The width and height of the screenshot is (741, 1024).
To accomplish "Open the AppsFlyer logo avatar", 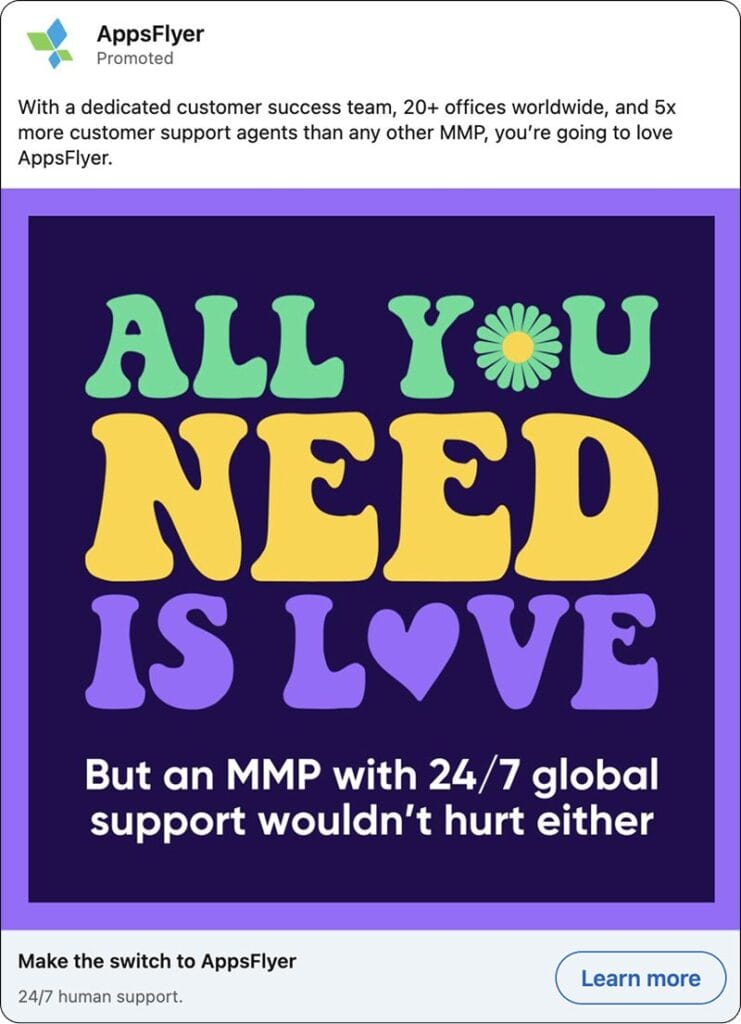I will click(50, 42).
